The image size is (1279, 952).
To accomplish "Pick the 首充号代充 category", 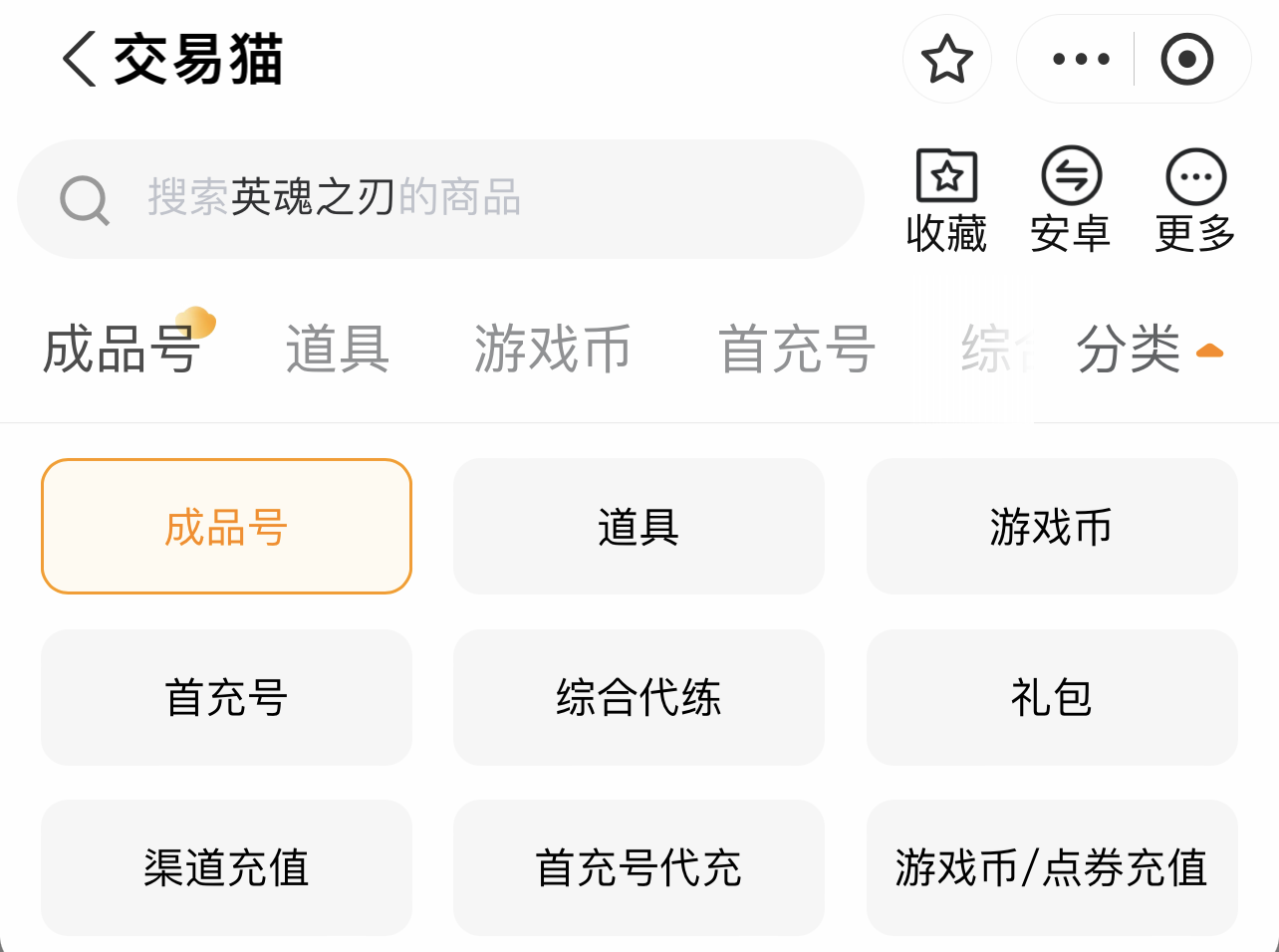I will tap(639, 867).
